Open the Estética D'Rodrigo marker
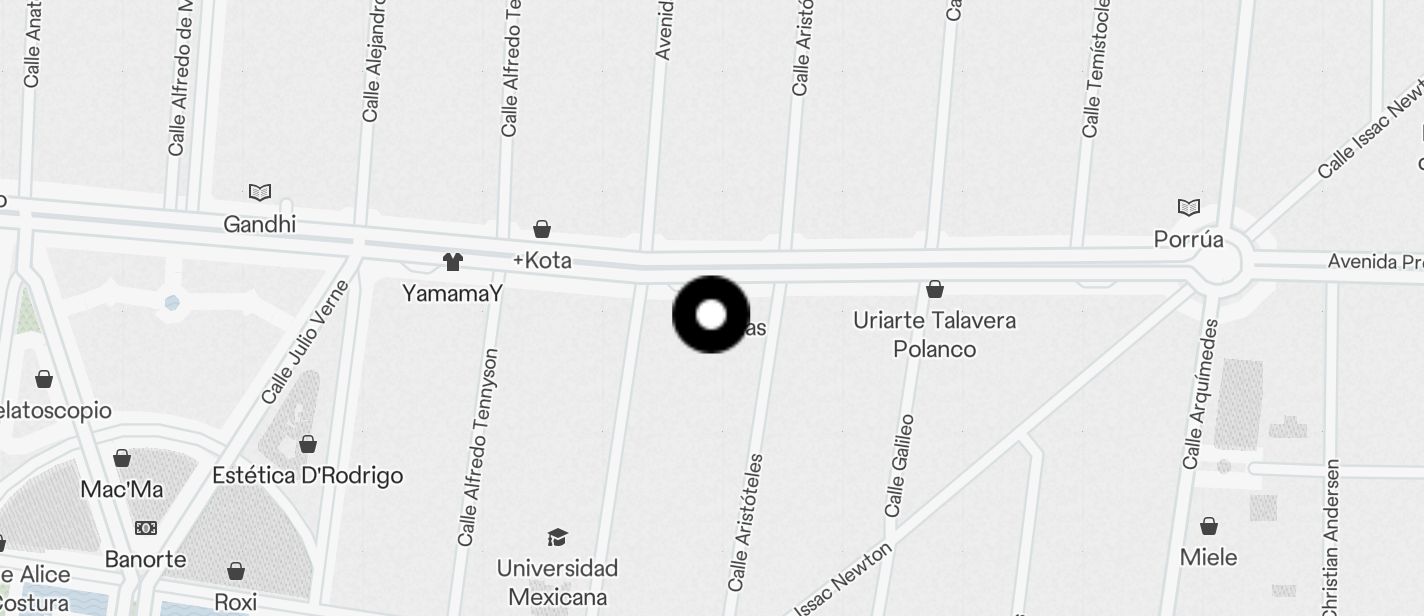This screenshot has width=1424, height=616. (308, 444)
